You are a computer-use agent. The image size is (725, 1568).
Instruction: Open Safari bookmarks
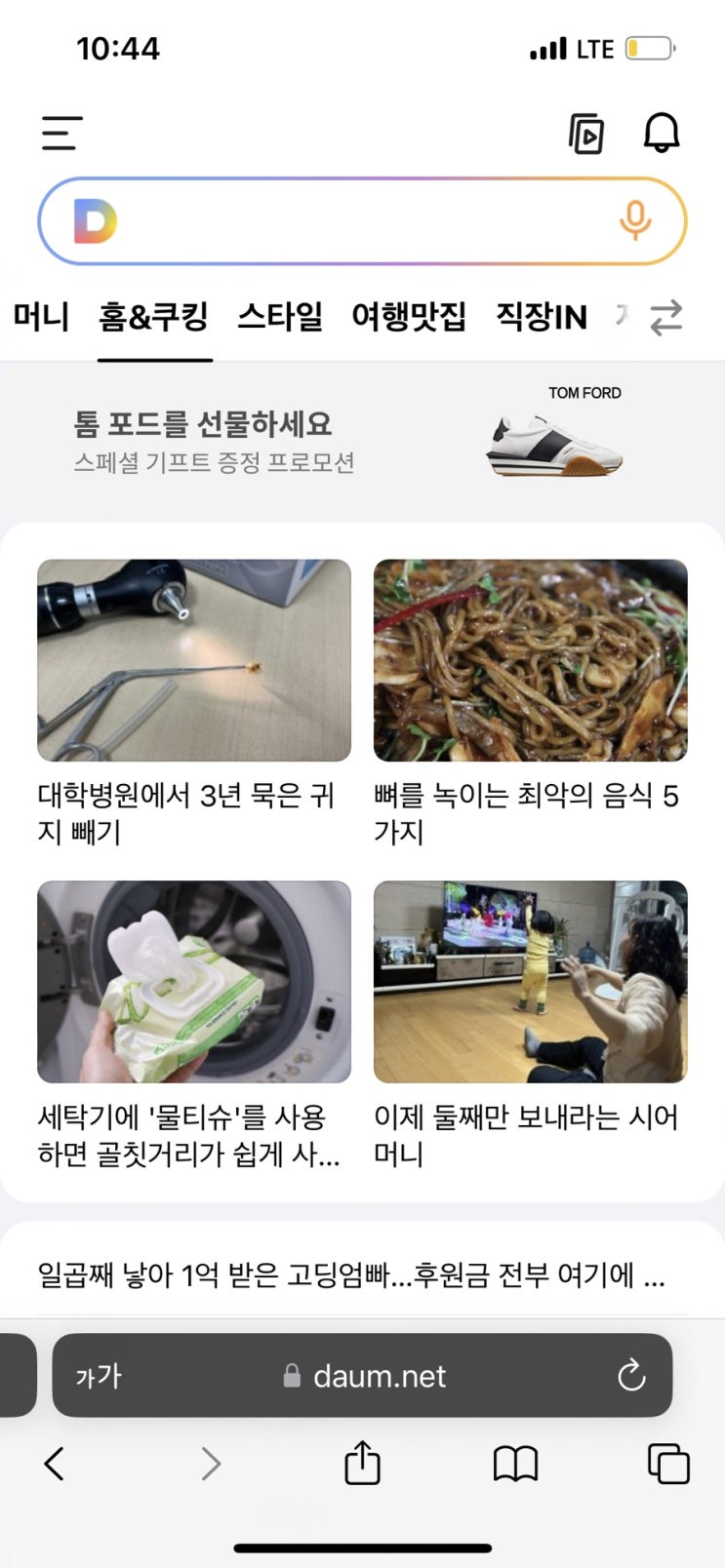[515, 1463]
